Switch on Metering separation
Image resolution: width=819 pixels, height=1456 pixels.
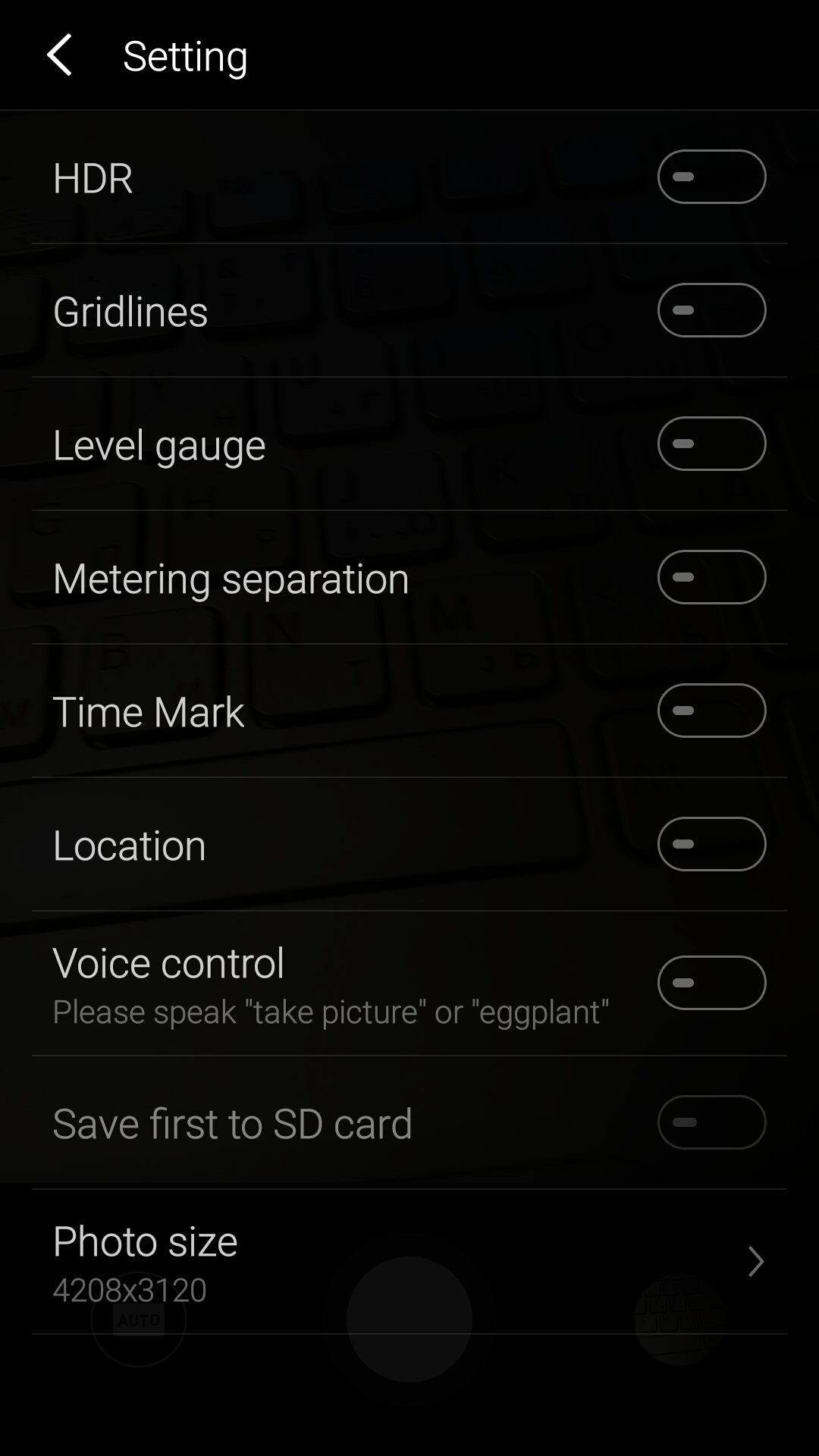click(711, 577)
